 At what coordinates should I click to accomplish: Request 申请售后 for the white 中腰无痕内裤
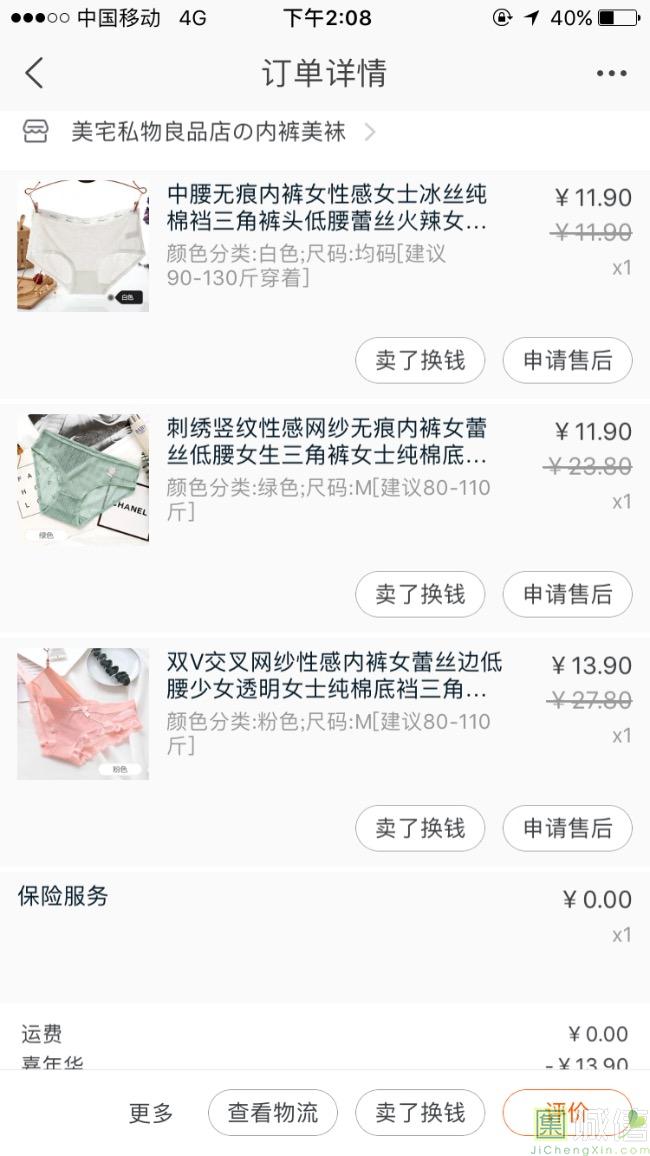[x=567, y=360]
